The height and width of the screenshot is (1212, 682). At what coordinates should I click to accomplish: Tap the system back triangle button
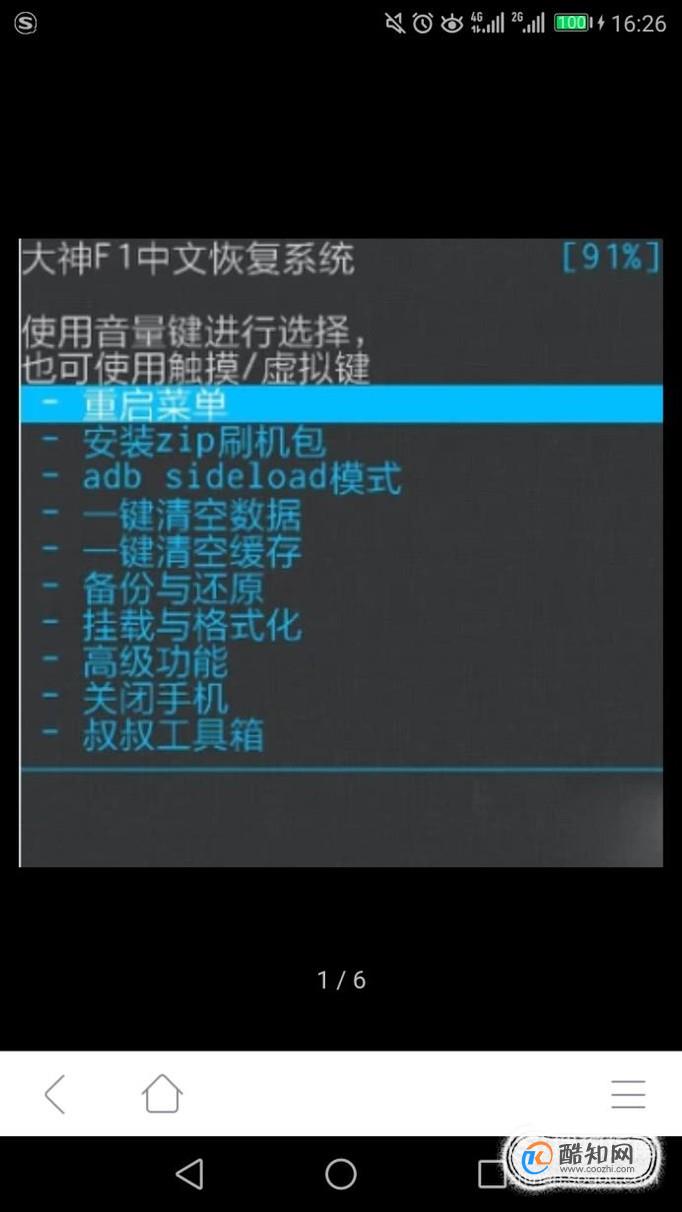(189, 1174)
